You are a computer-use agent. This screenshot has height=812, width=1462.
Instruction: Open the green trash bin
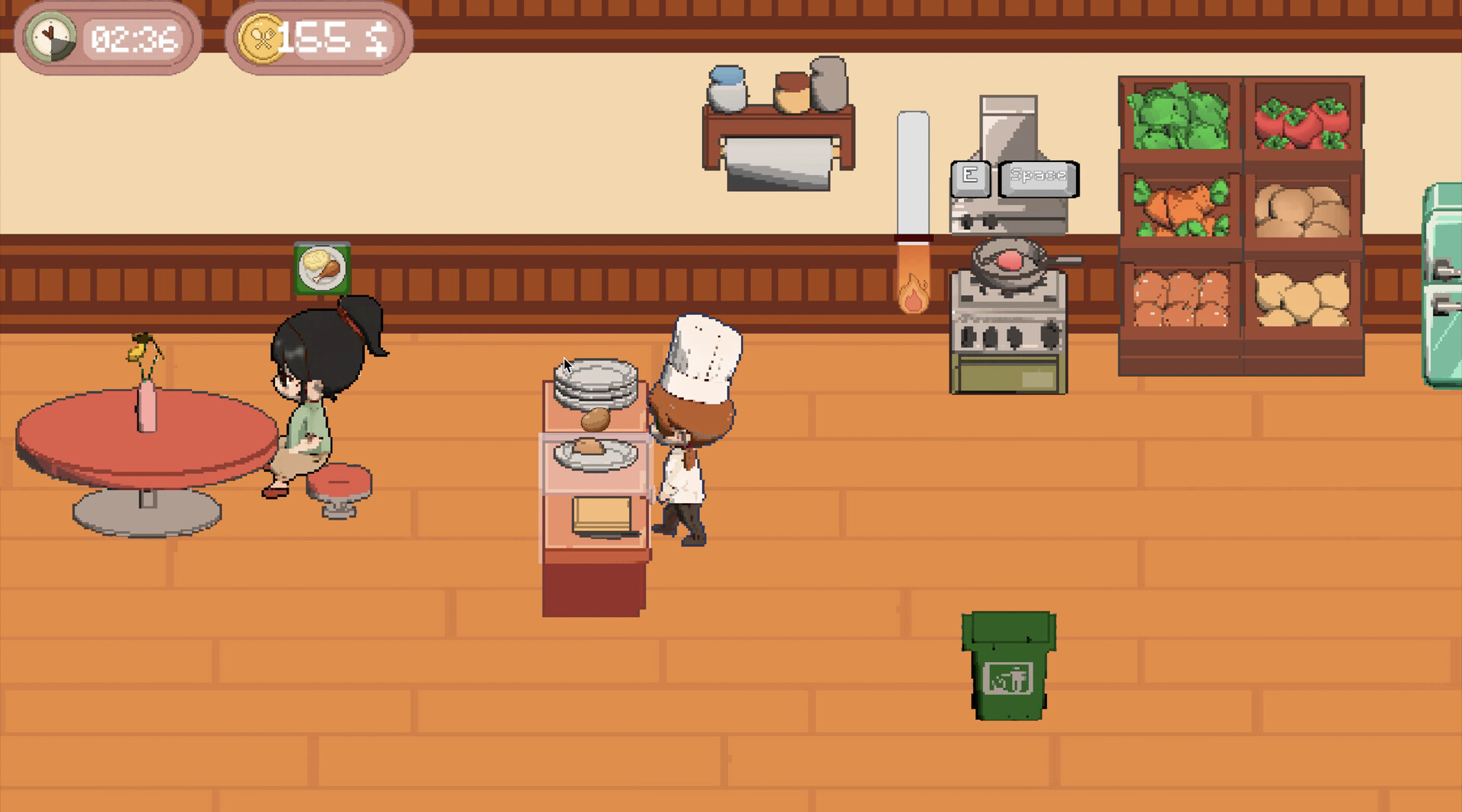point(1008,666)
